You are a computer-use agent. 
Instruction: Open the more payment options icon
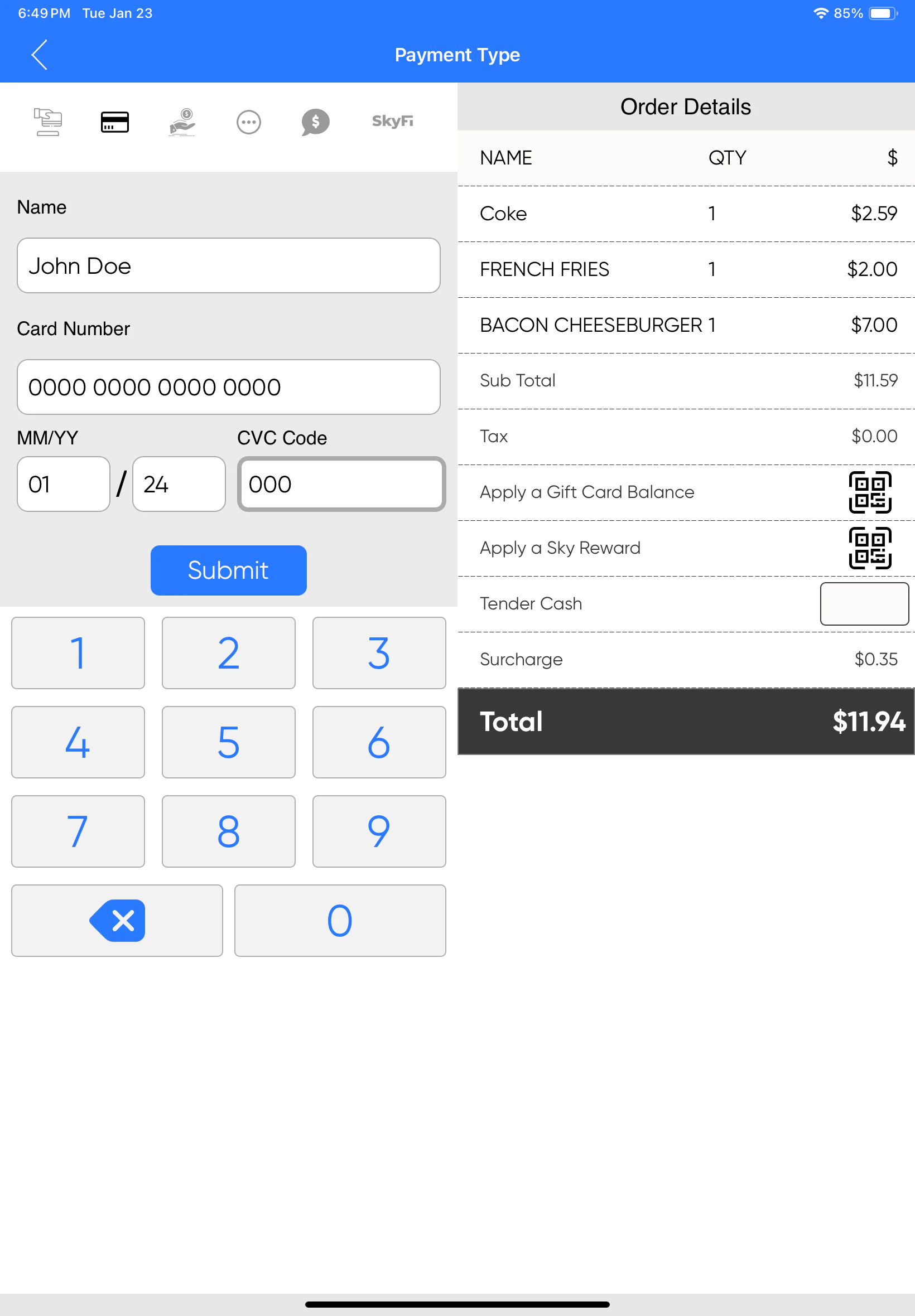click(x=249, y=122)
